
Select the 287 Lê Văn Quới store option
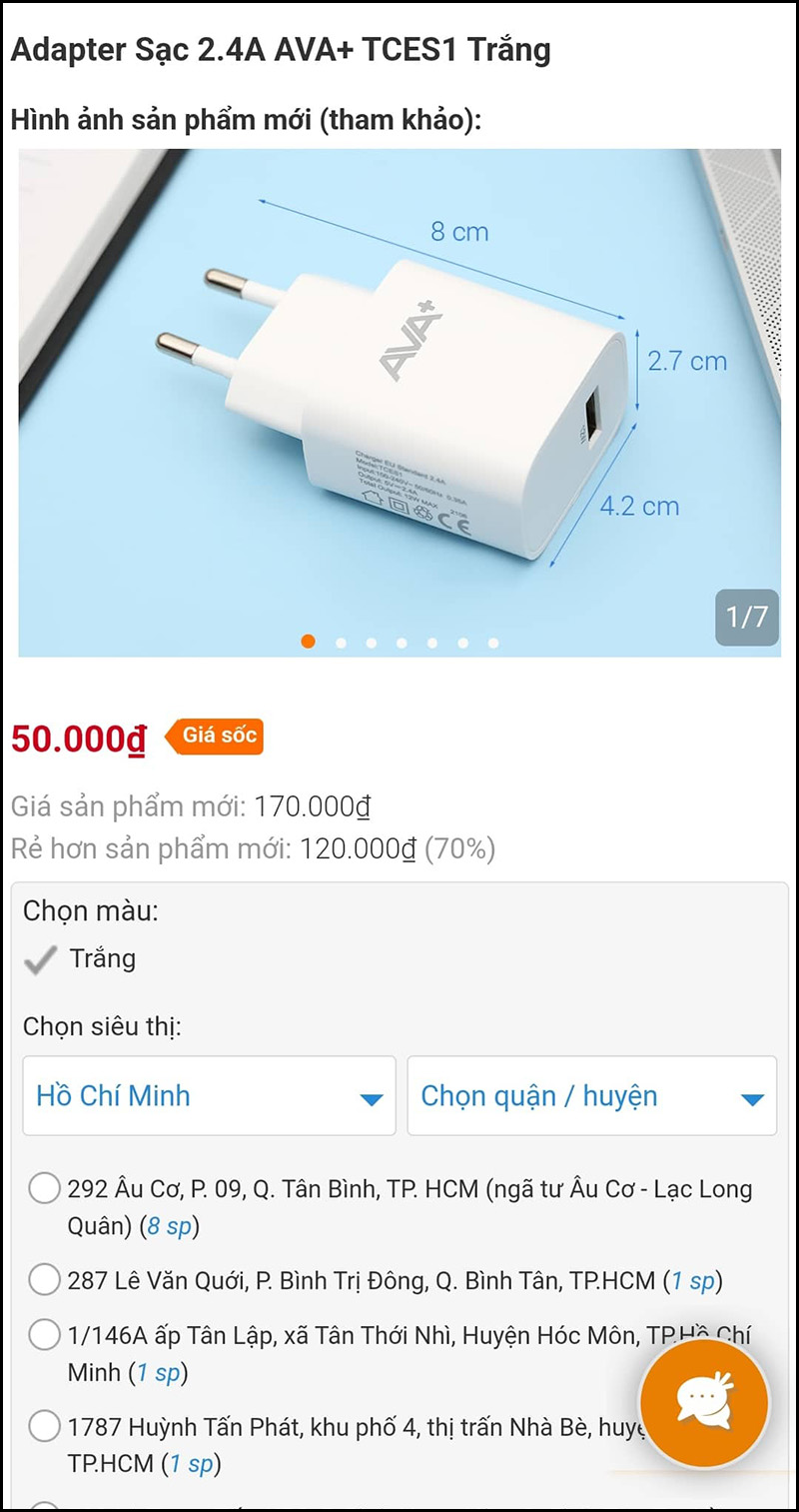coord(44,1279)
